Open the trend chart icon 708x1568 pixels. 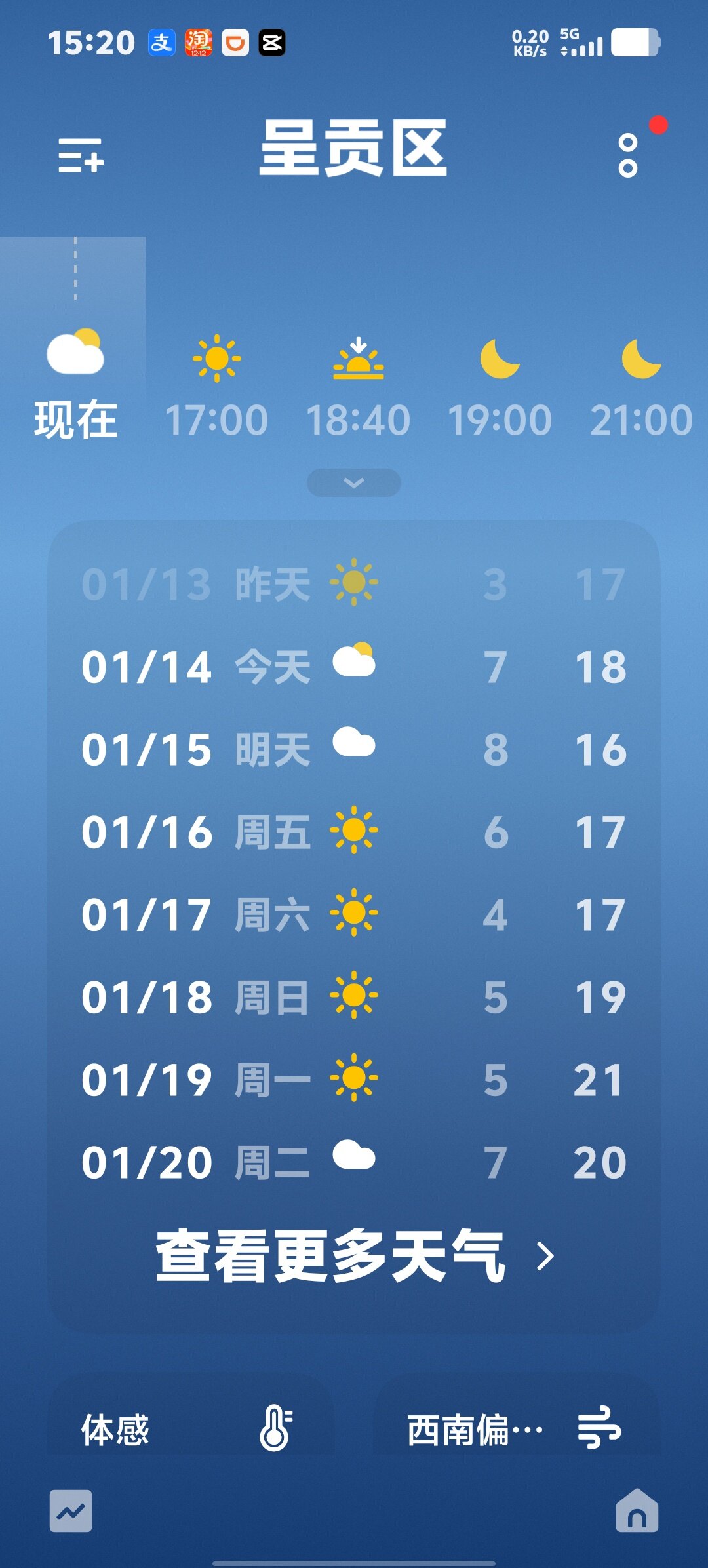[x=71, y=1512]
